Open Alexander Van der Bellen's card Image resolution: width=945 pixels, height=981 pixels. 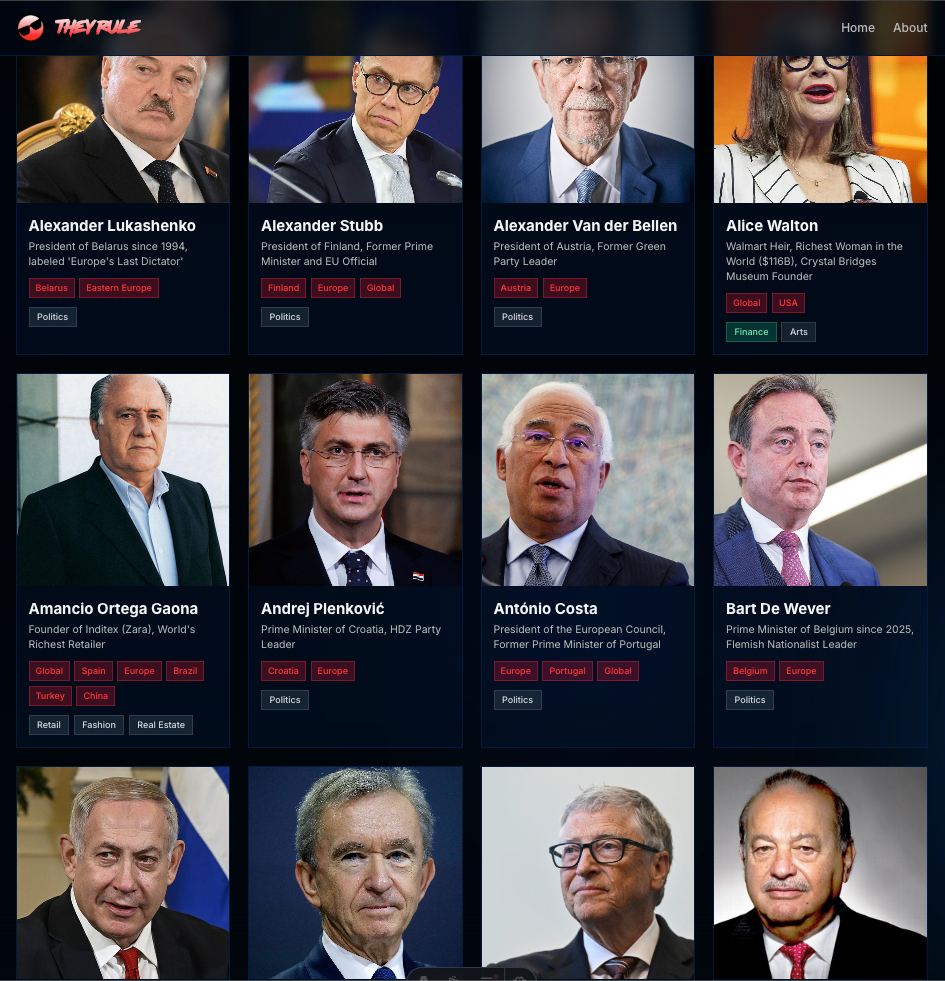tap(585, 226)
